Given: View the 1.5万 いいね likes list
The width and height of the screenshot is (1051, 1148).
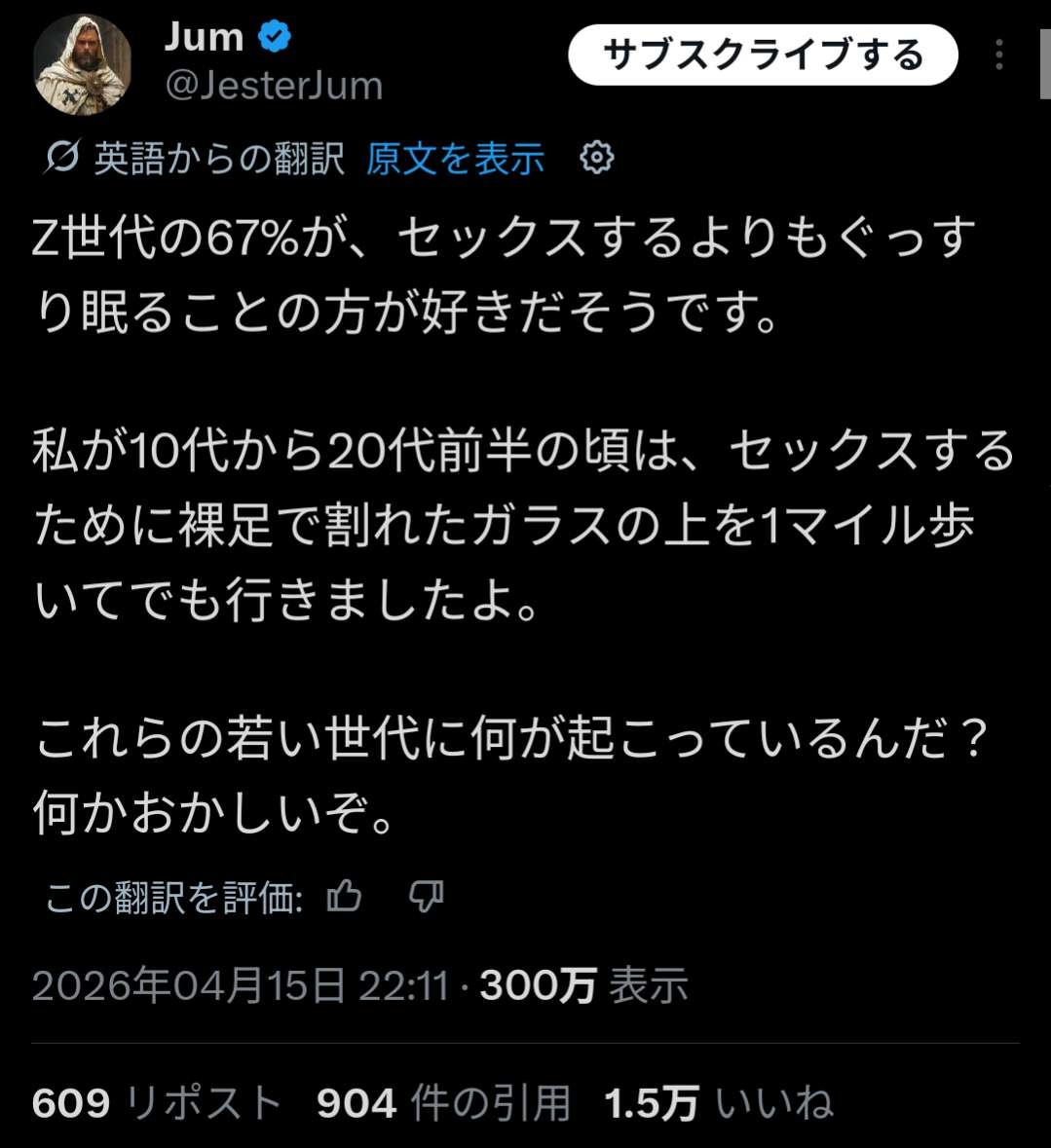Looking at the screenshot, I should tap(718, 1103).
